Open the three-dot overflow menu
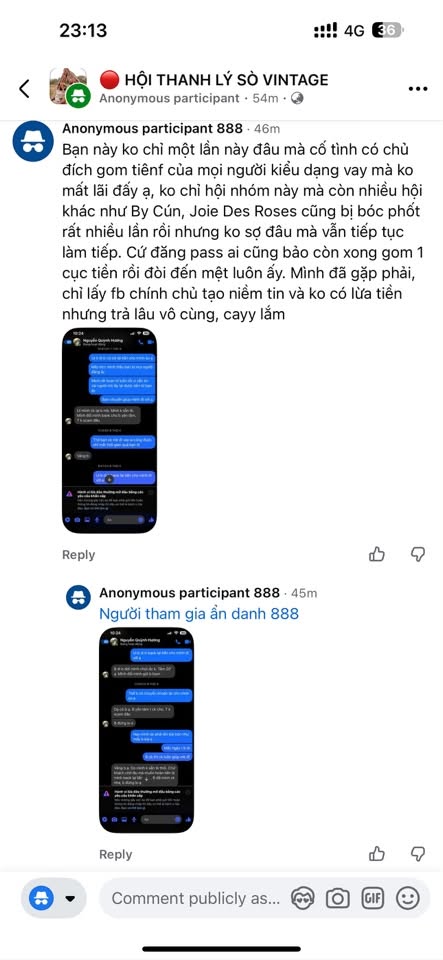Viewport: 443px width, 960px height. point(418,89)
